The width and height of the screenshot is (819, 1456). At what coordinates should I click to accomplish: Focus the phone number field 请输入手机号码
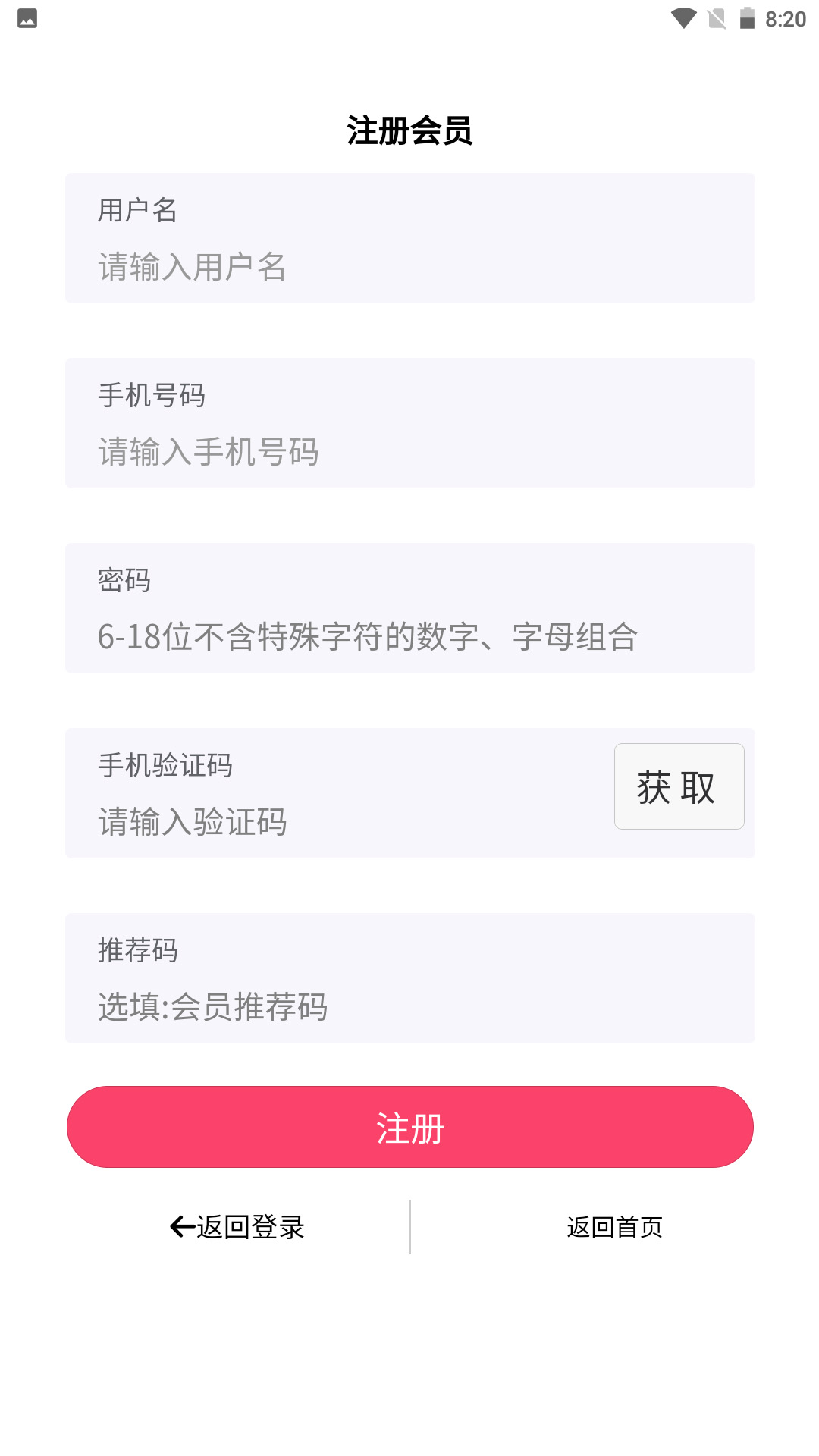pos(409,452)
